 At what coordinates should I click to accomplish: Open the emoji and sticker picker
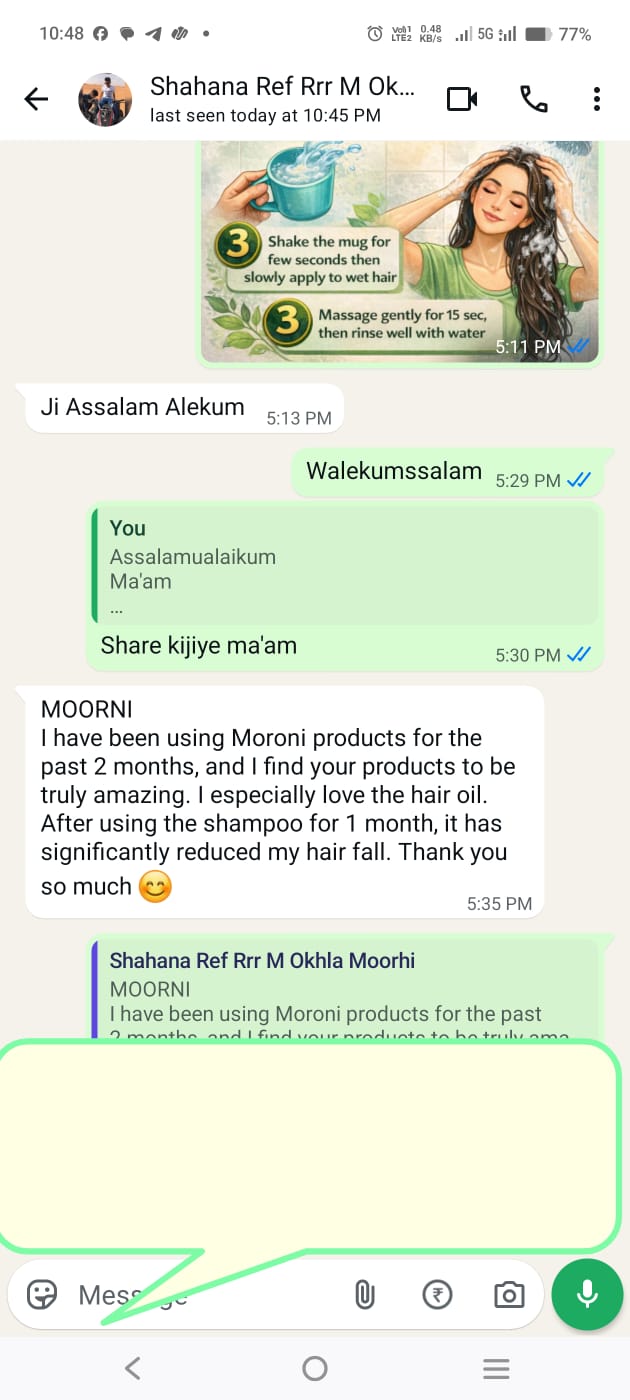42,1295
